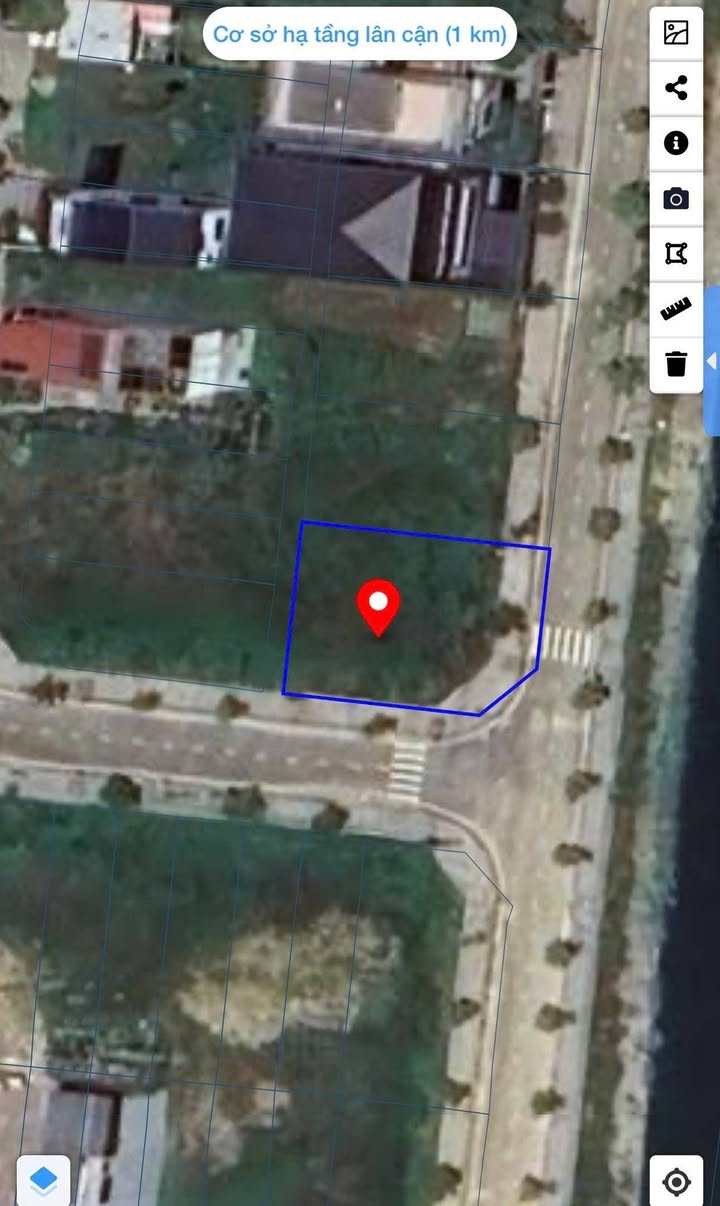This screenshot has width=720, height=1206.
Task: Open the plot information icon
Action: [x=677, y=143]
